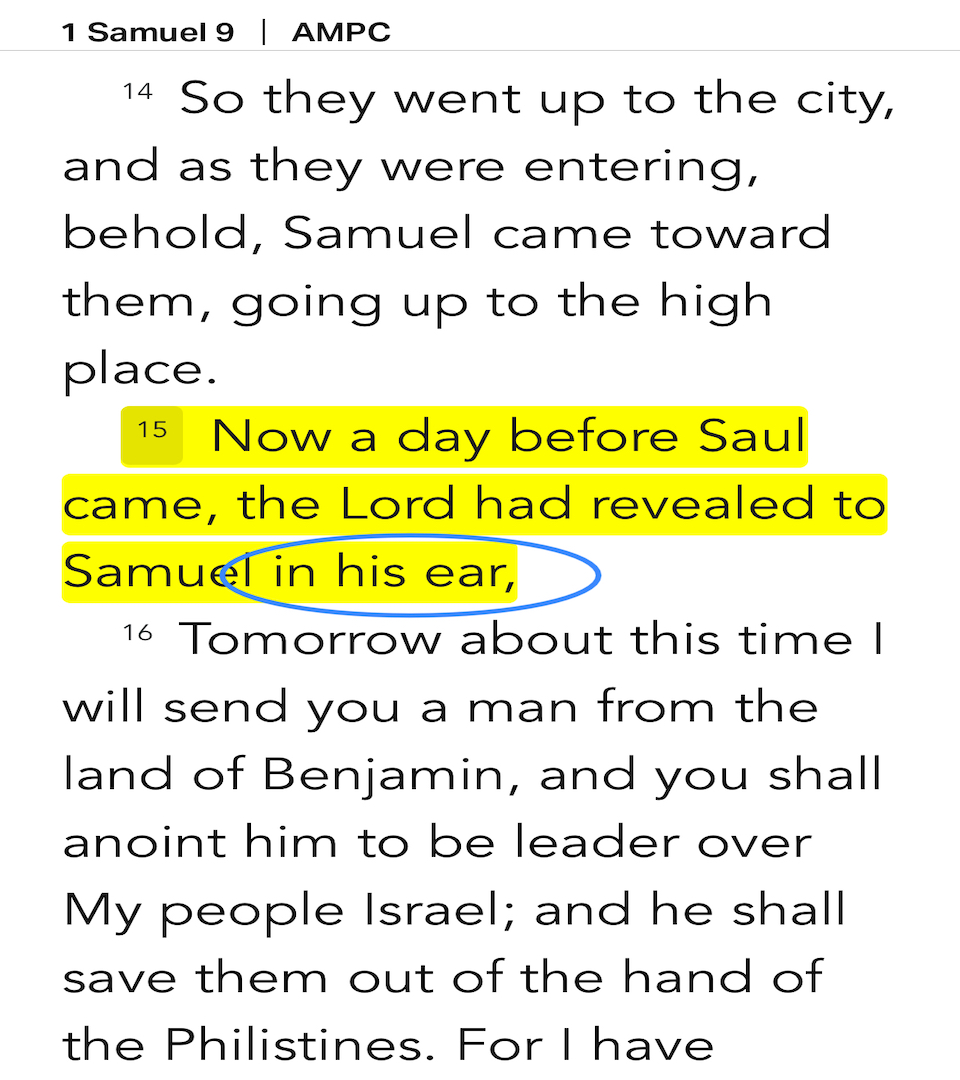Change the AMPC Bible version
960x1080 pixels.
coord(341,32)
